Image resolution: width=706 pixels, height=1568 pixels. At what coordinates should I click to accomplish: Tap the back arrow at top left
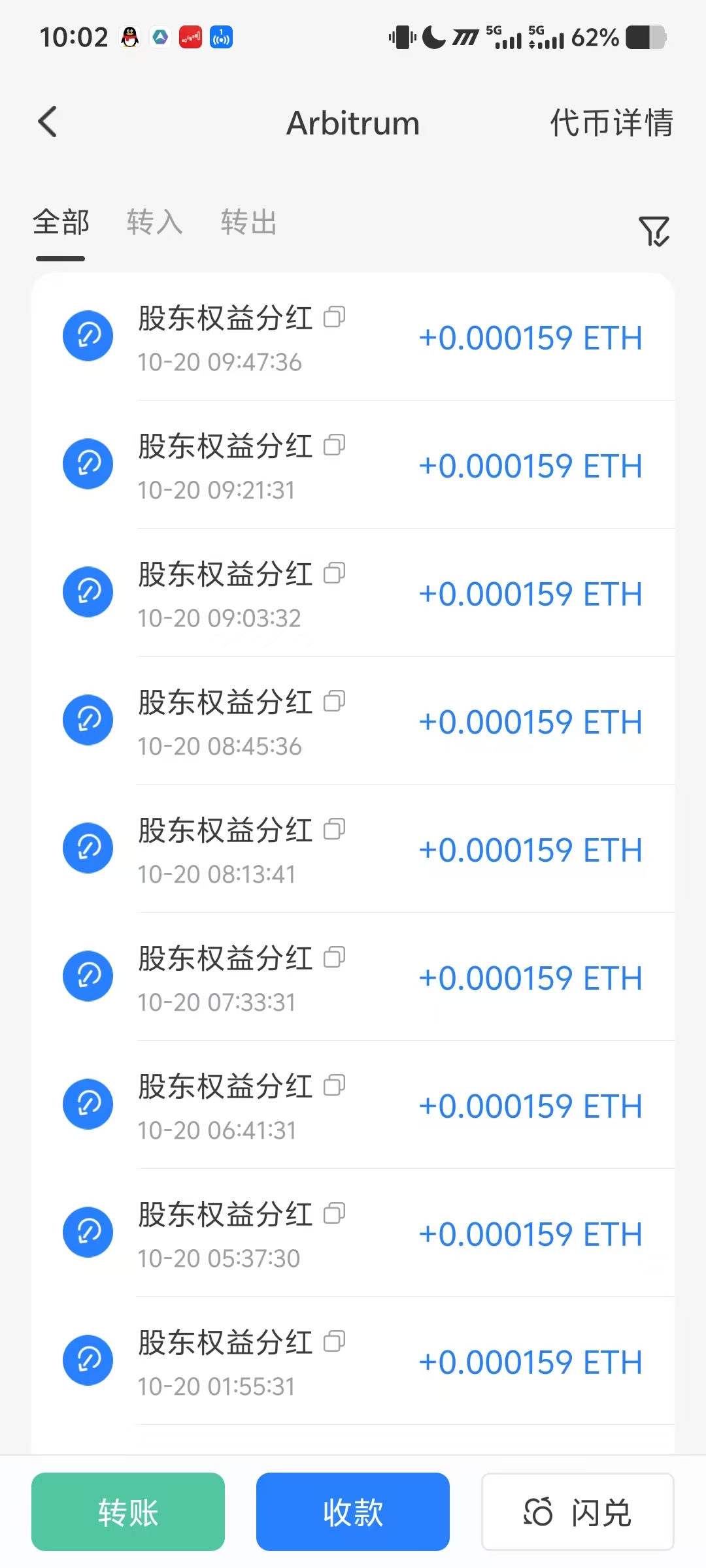pyautogui.click(x=46, y=122)
